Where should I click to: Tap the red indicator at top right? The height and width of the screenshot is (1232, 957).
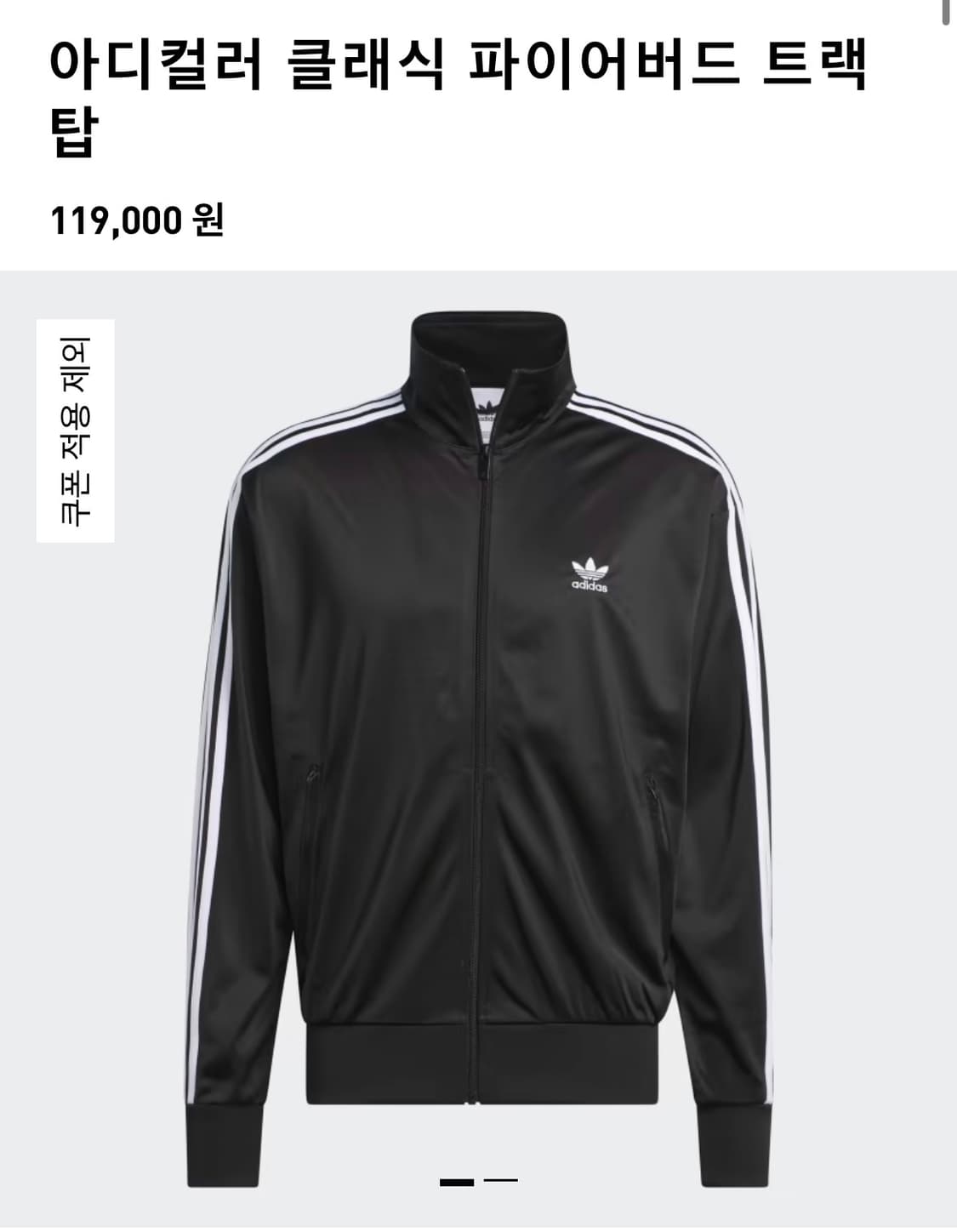pyautogui.click(x=944, y=12)
